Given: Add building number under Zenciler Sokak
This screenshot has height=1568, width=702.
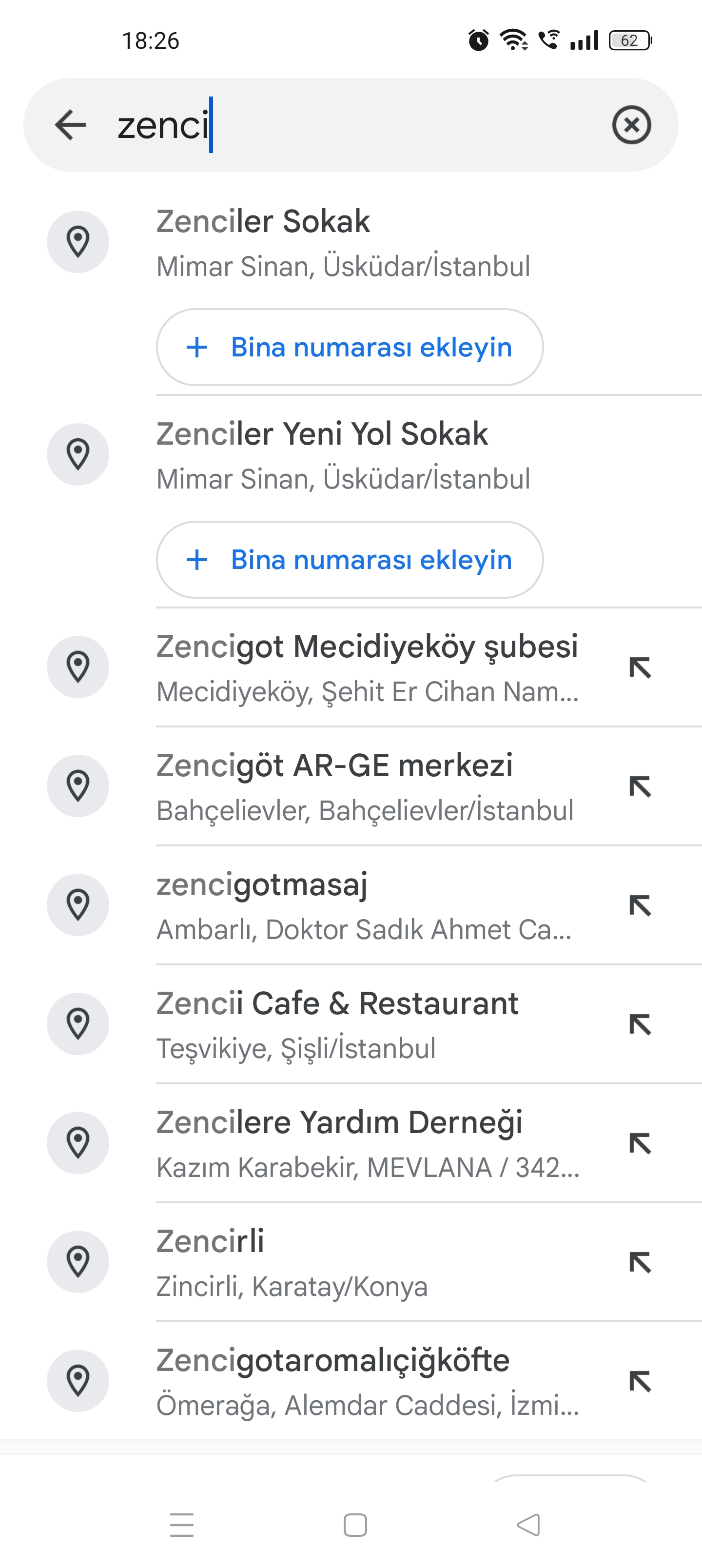Looking at the screenshot, I should point(350,347).
